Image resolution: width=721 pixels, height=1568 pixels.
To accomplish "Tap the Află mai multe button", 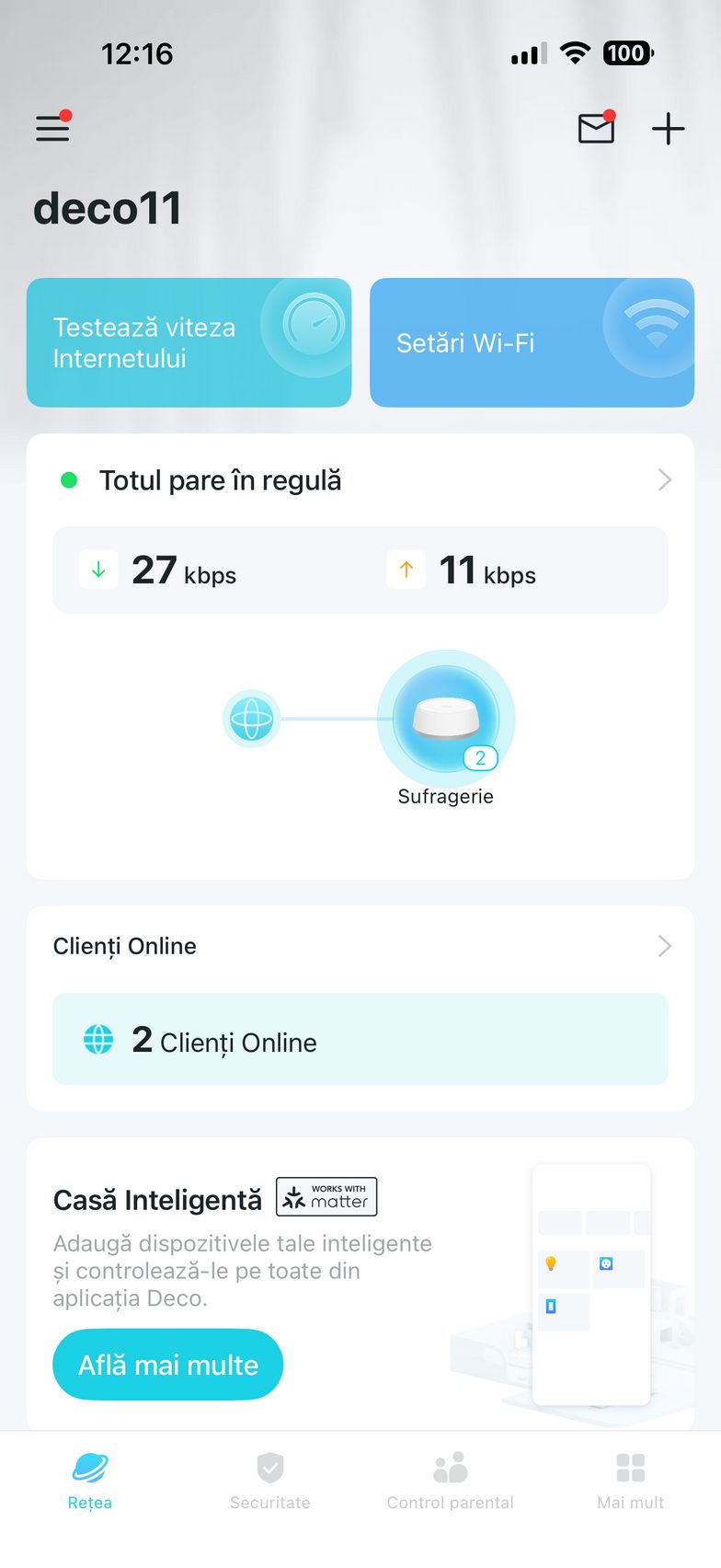I will coord(168,1365).
